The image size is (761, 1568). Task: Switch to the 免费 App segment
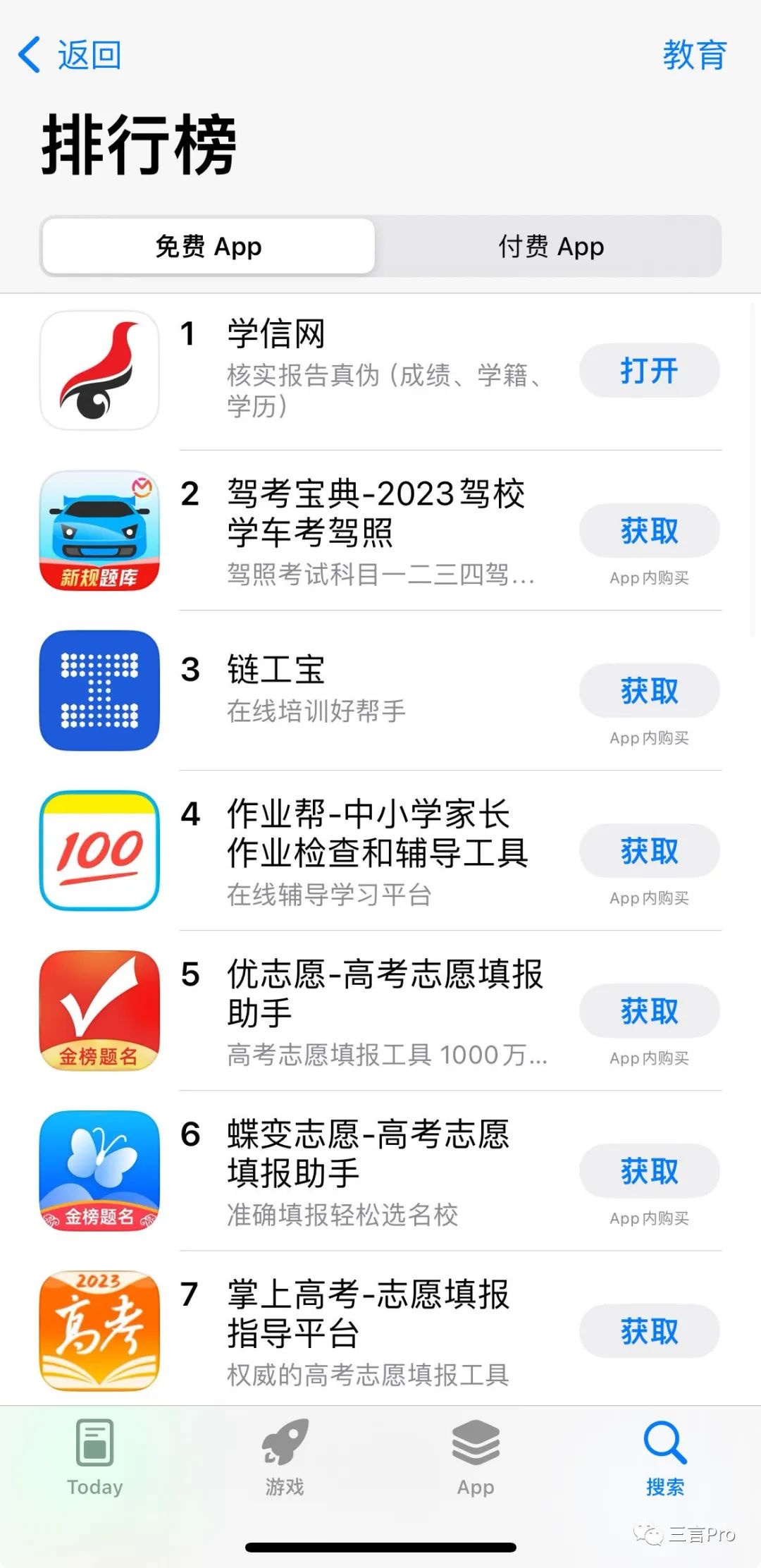pos(209,247)
